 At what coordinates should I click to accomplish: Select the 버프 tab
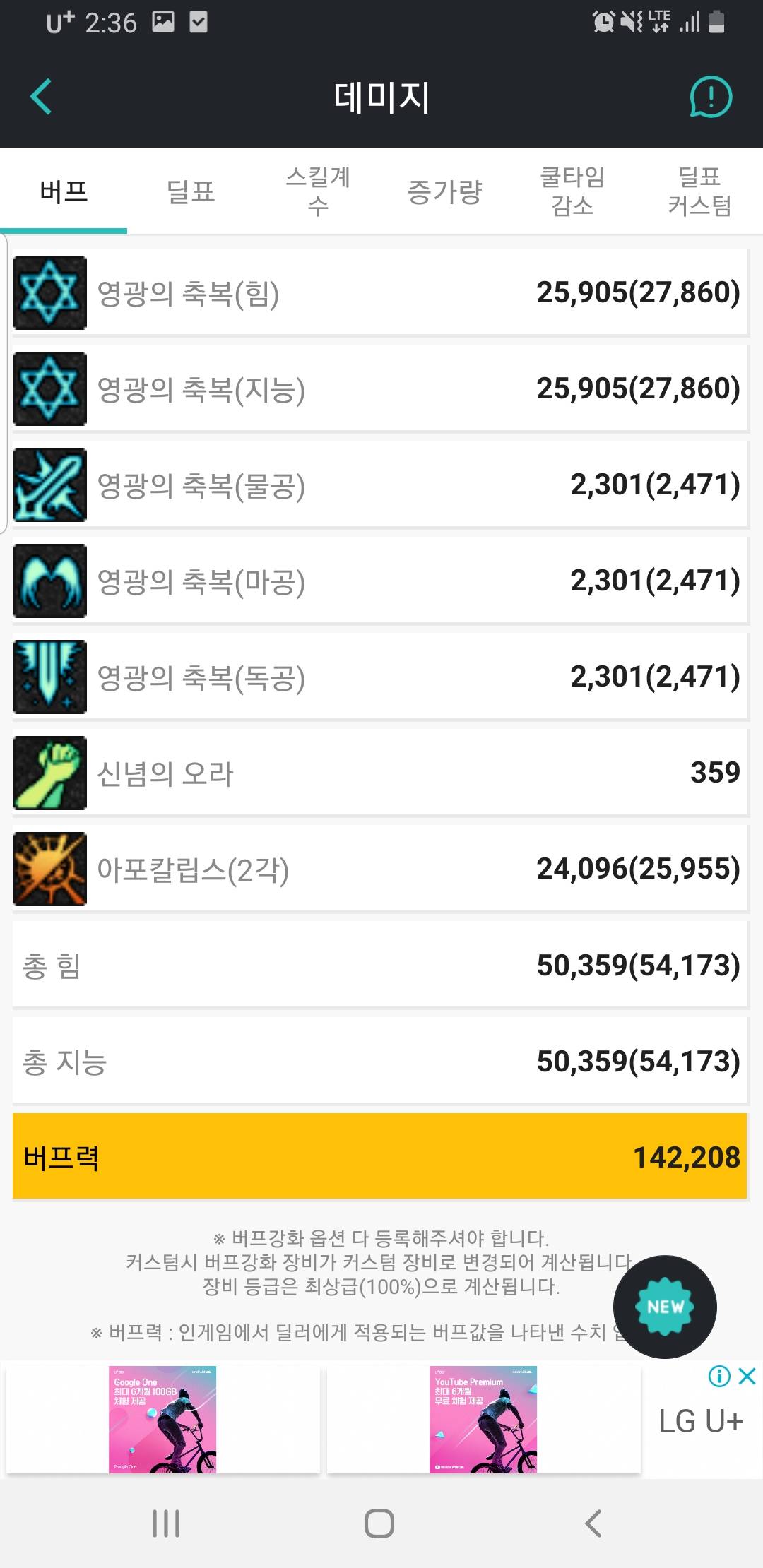click(x=64, y=191)
